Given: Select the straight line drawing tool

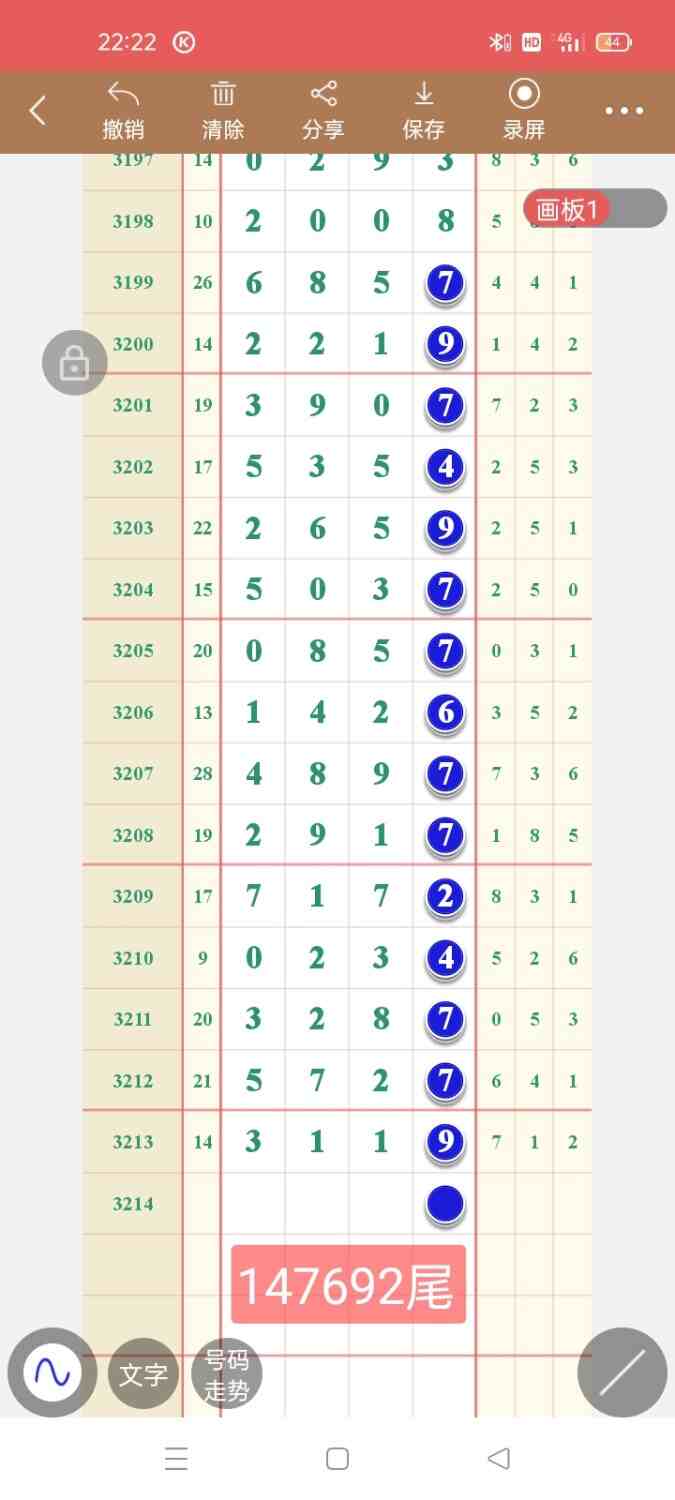Looking at the screenshot, I should coord(622,1372).
